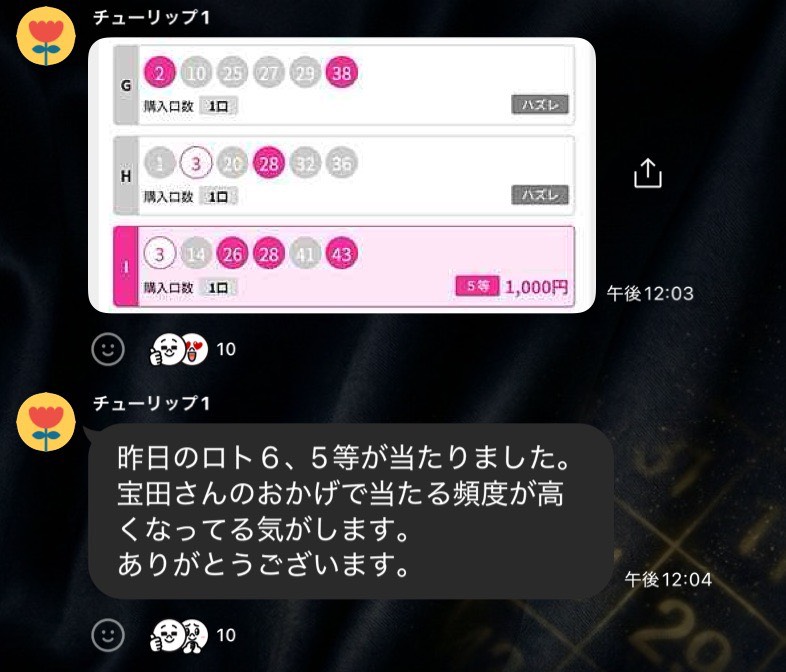Add emoji reaction to the text message
The image size is (786, 672).
108,634
